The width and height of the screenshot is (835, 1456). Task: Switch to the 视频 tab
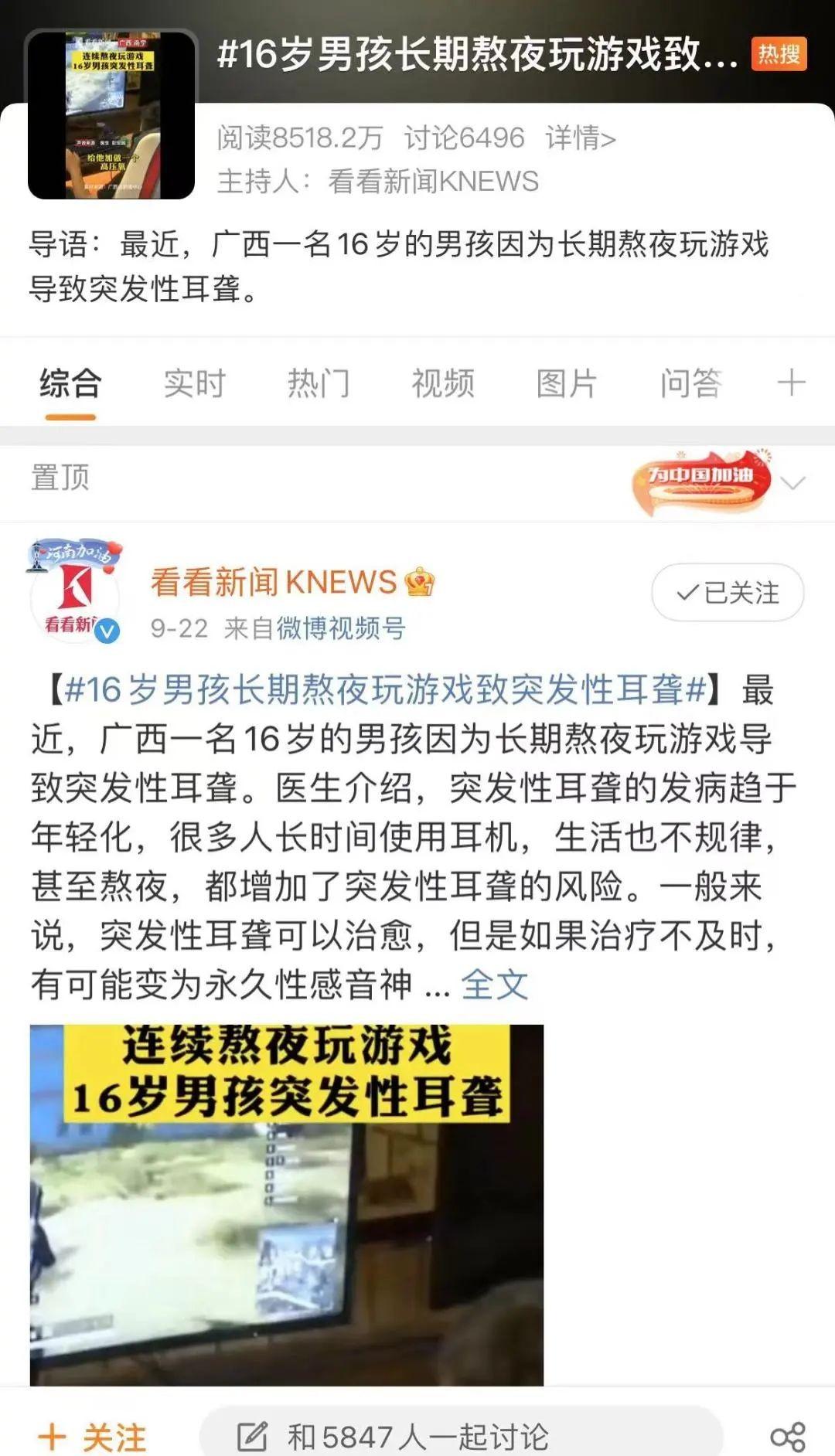click(x=442, y=383)
